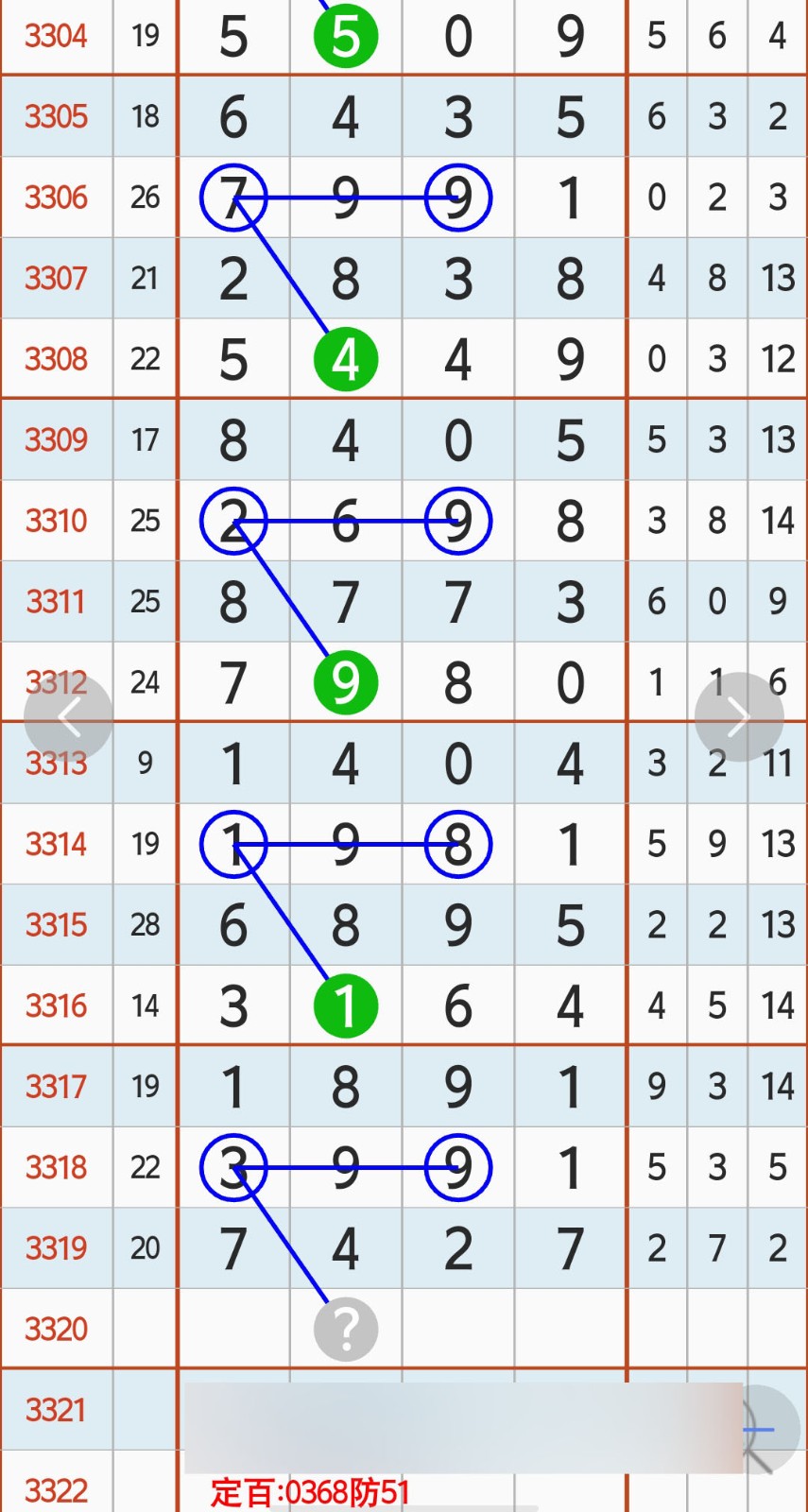The height and width of the screenshot is (1512, 808).
Task: Go to the previous image
Action: click(x=68, y=717)
